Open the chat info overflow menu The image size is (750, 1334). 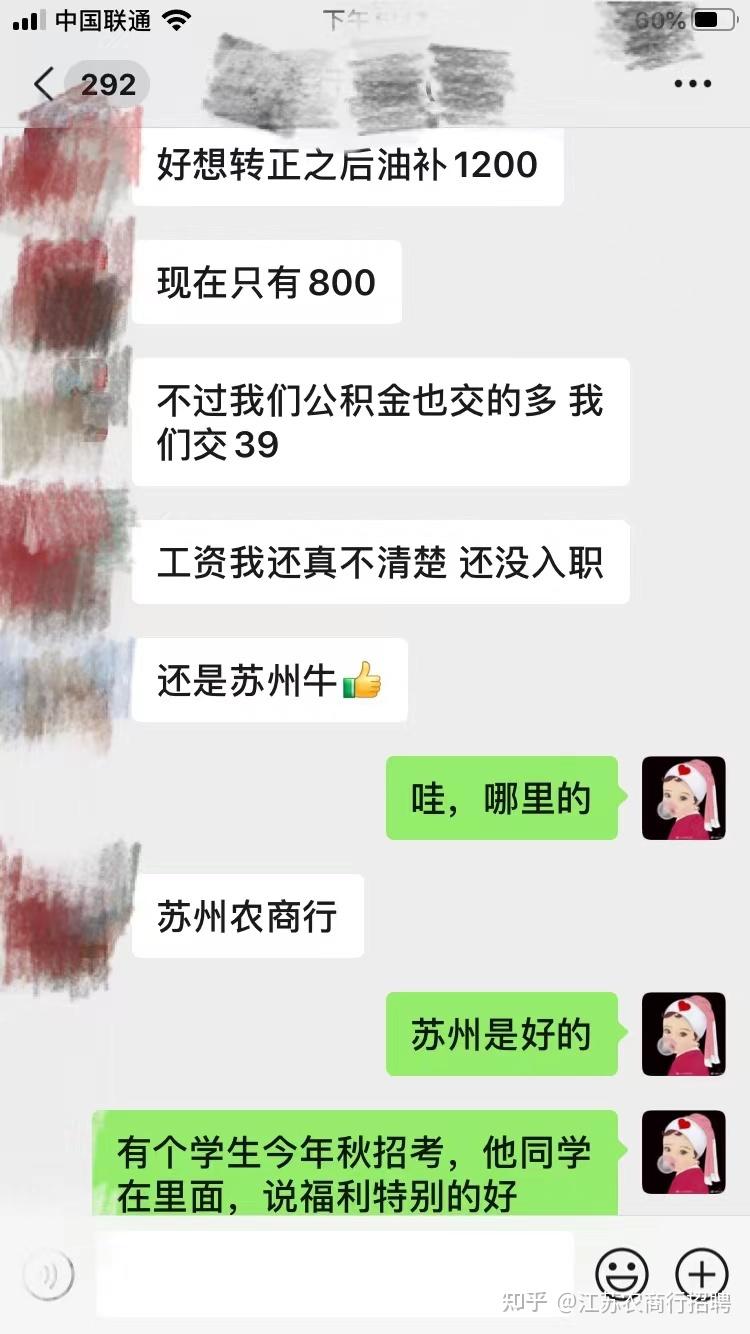point(692,85)
